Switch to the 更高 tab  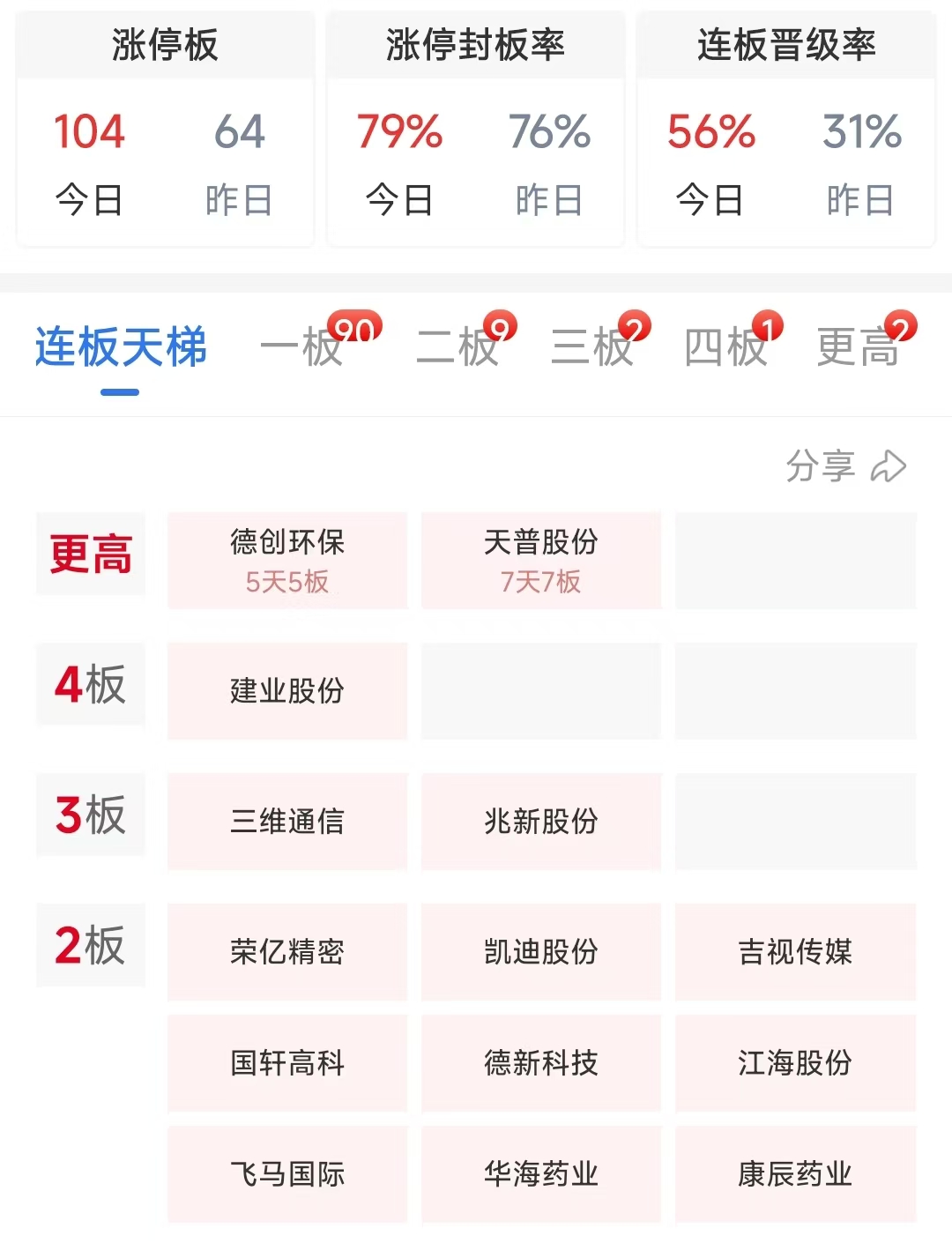(858, 346)
